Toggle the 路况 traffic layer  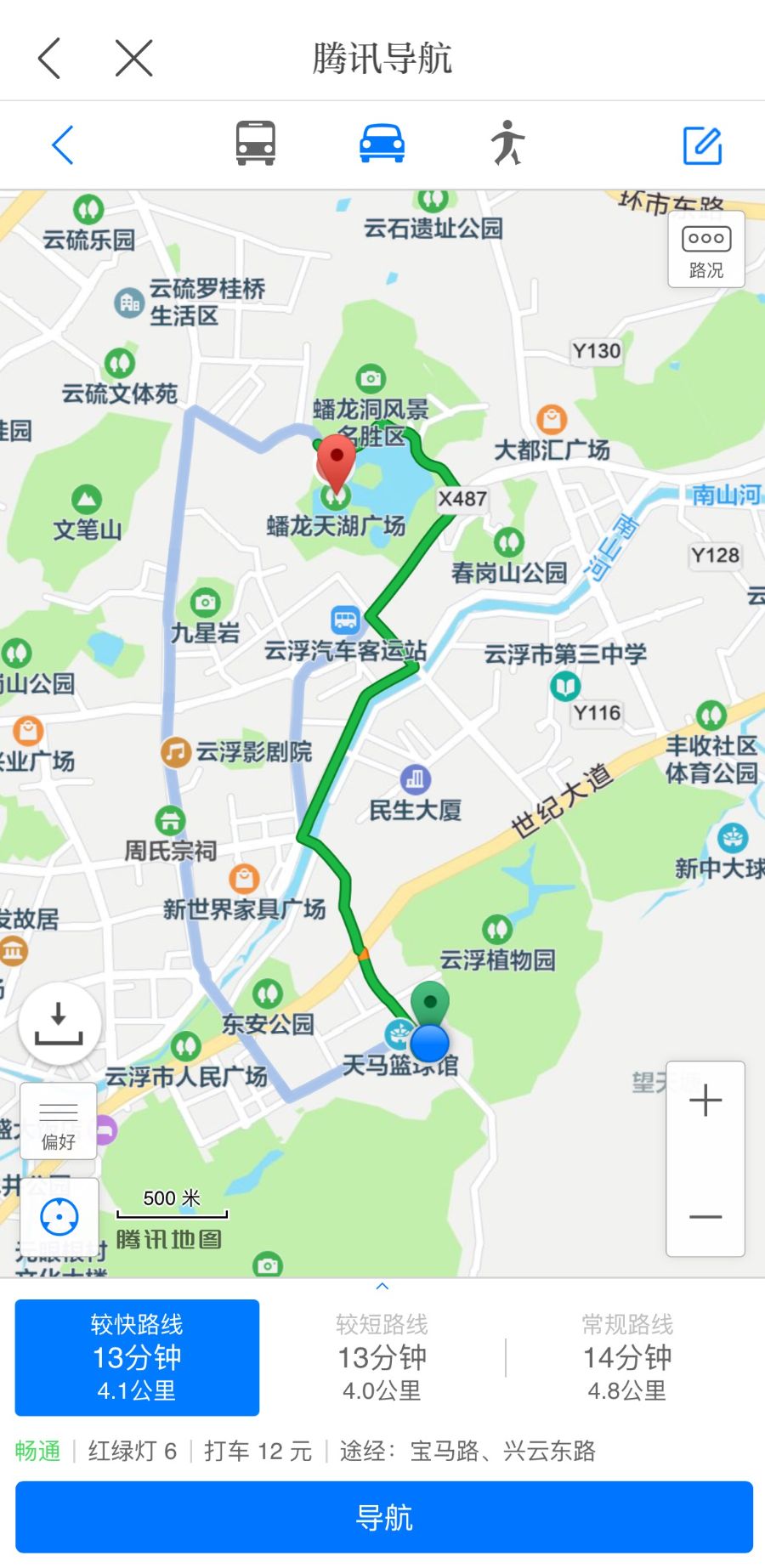(x=705, y=250)
